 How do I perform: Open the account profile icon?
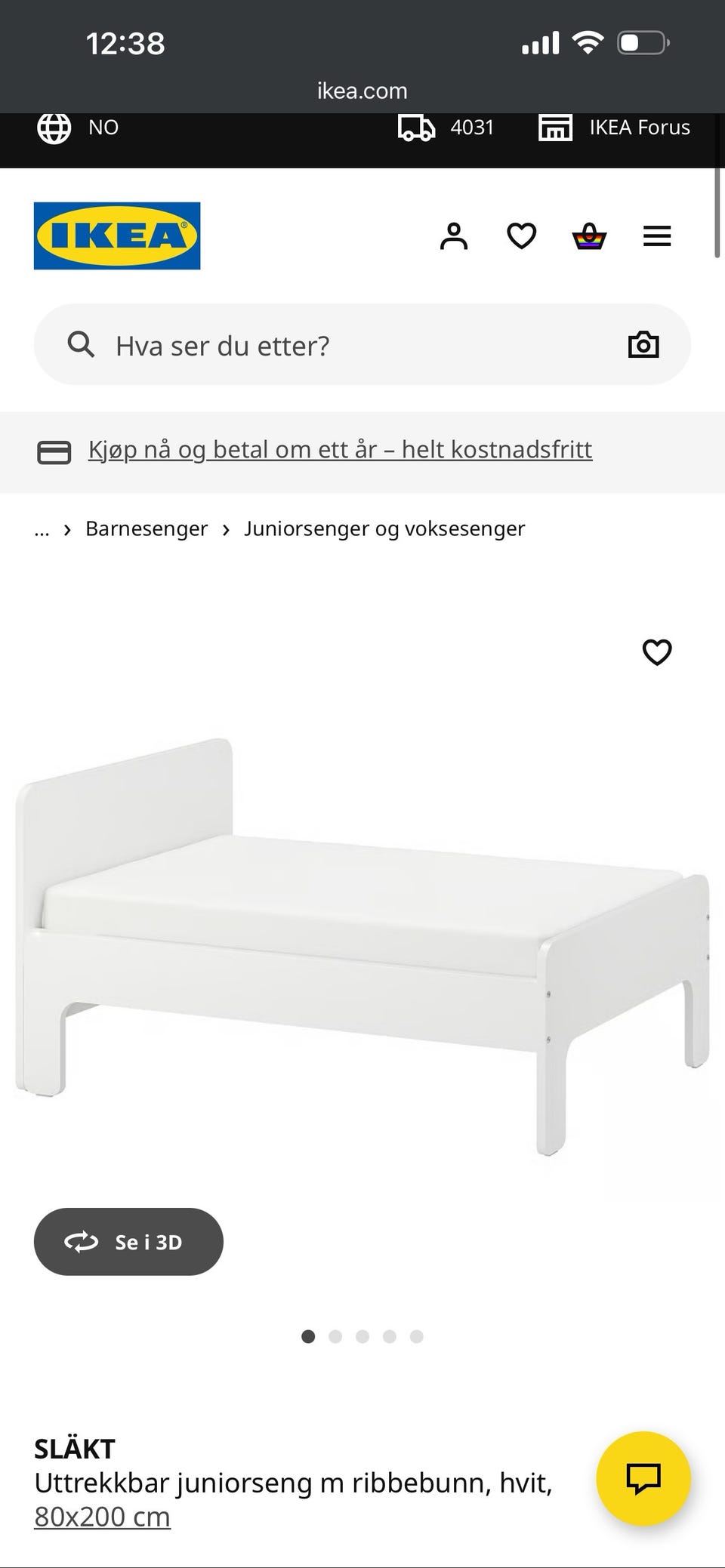tap(453, 235)
